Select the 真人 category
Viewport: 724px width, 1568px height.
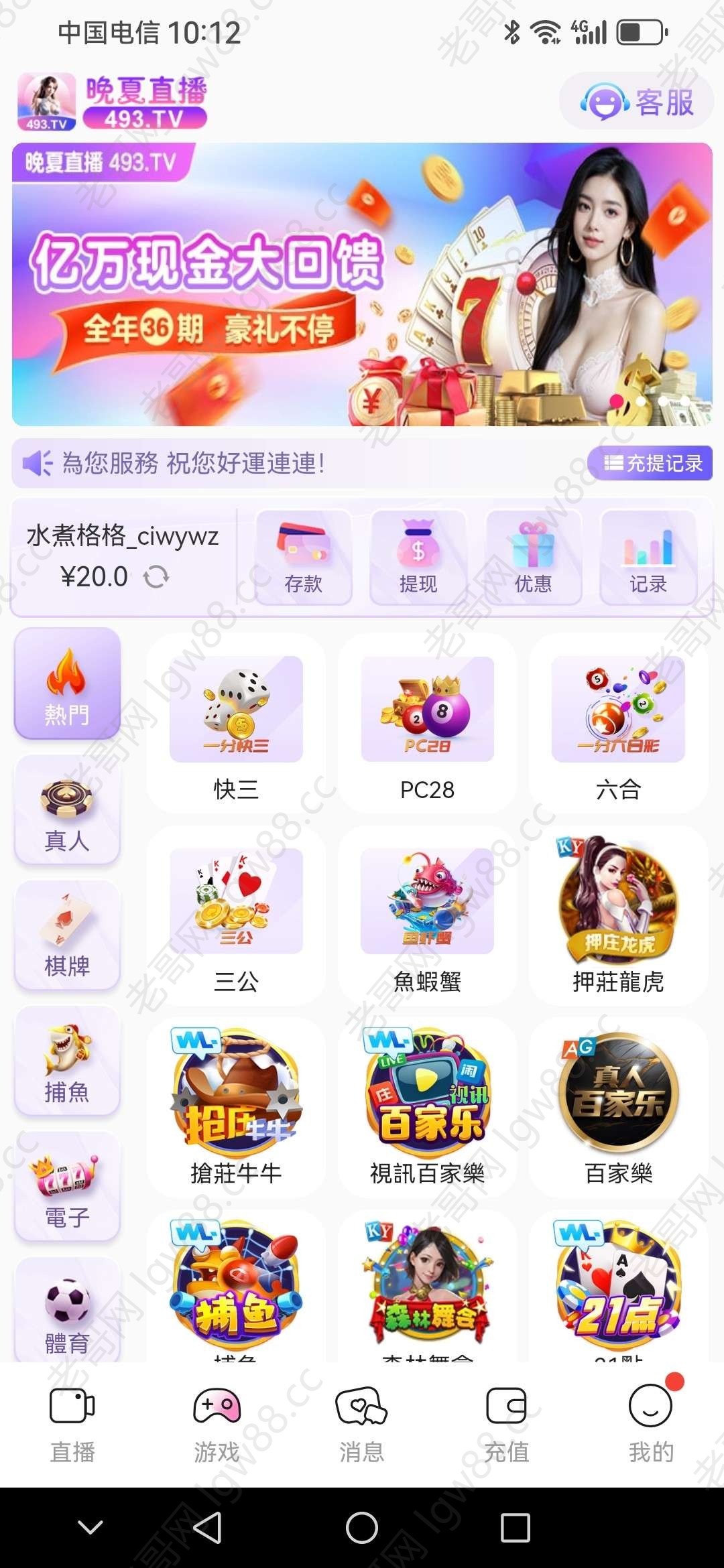tap(67, 809)
